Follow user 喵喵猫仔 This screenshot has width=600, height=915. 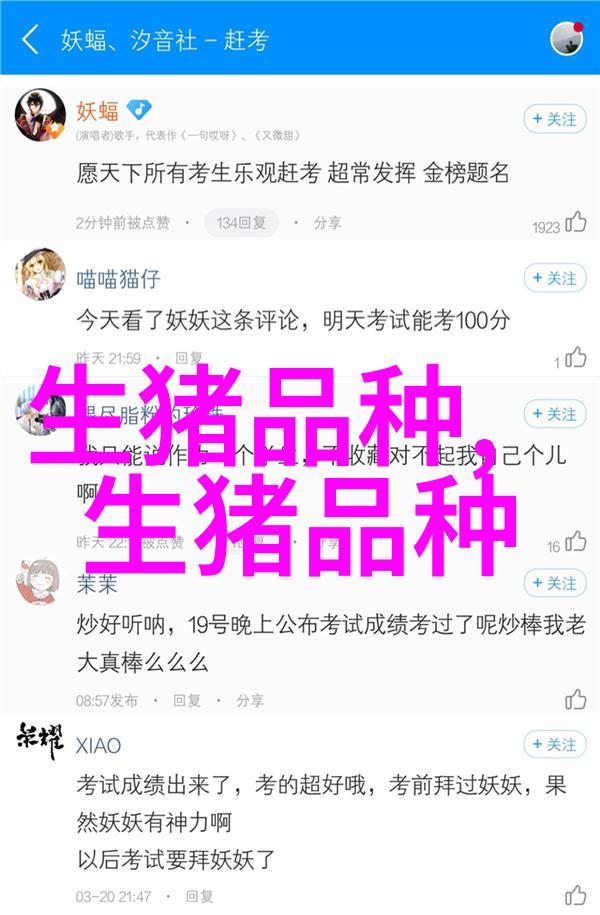554,278
